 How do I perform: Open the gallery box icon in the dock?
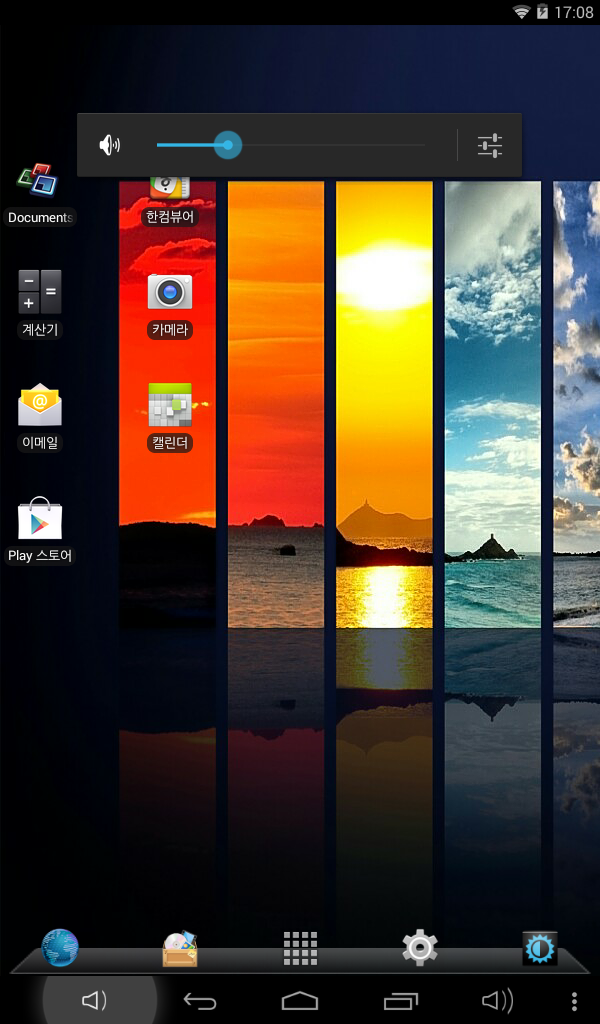point(180,948)
